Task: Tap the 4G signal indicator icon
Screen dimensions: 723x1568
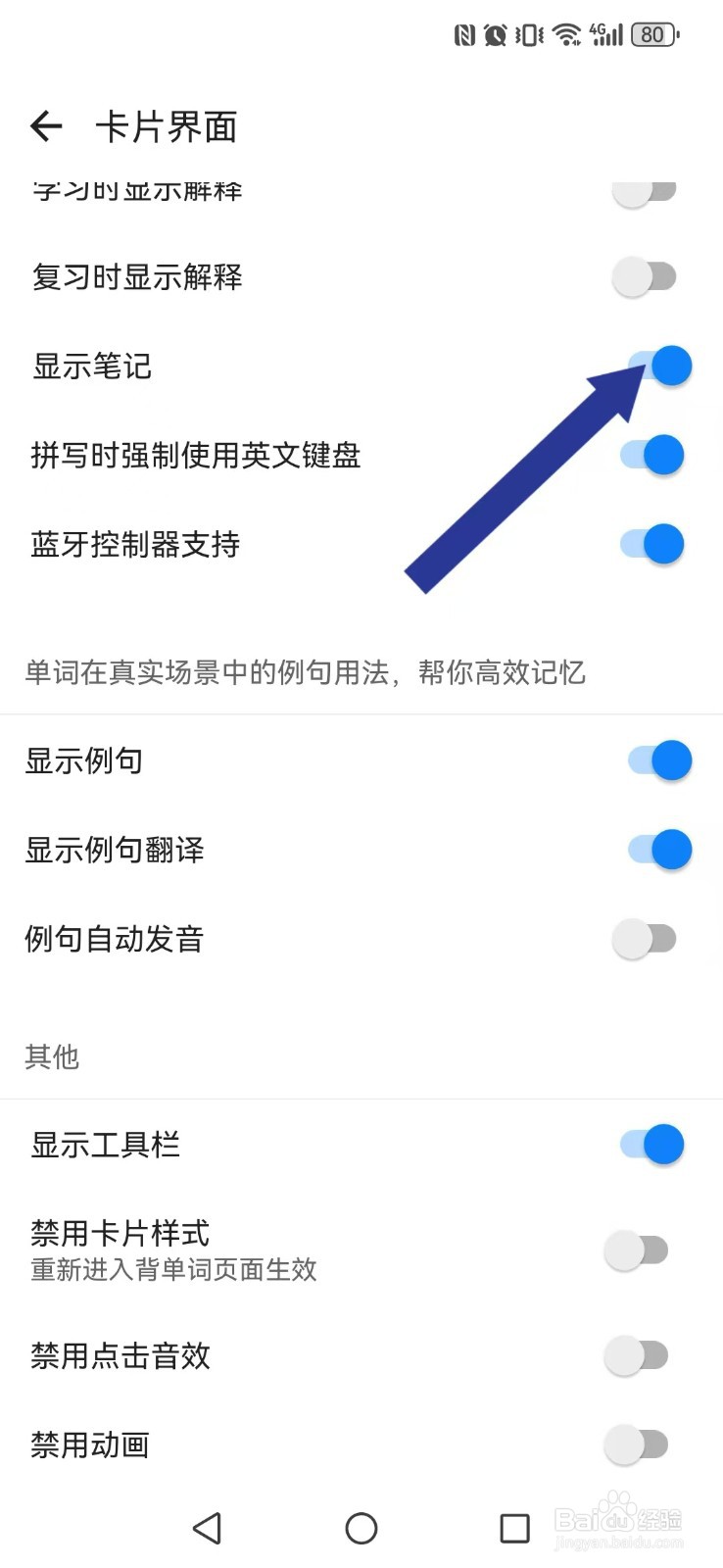Action: (x=605, y=34)
